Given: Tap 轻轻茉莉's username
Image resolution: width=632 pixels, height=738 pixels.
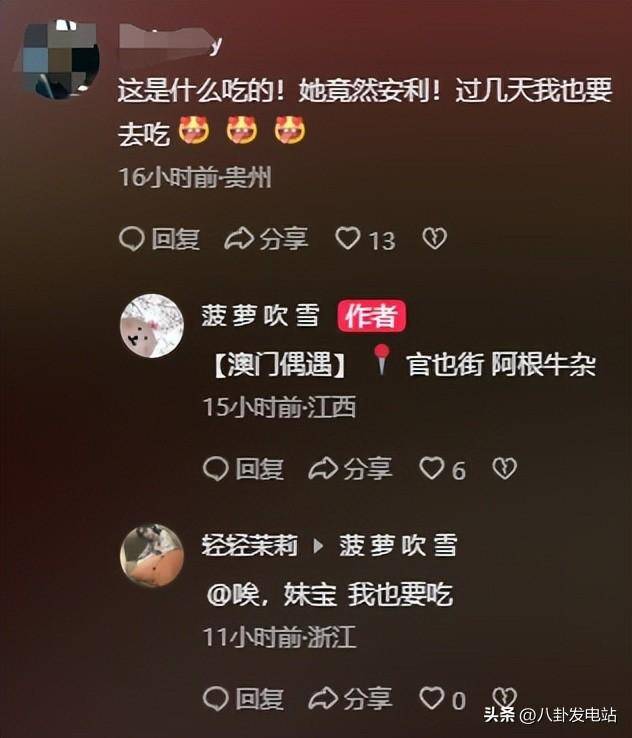Looking at the screenshot, I should tap(250, 546).
